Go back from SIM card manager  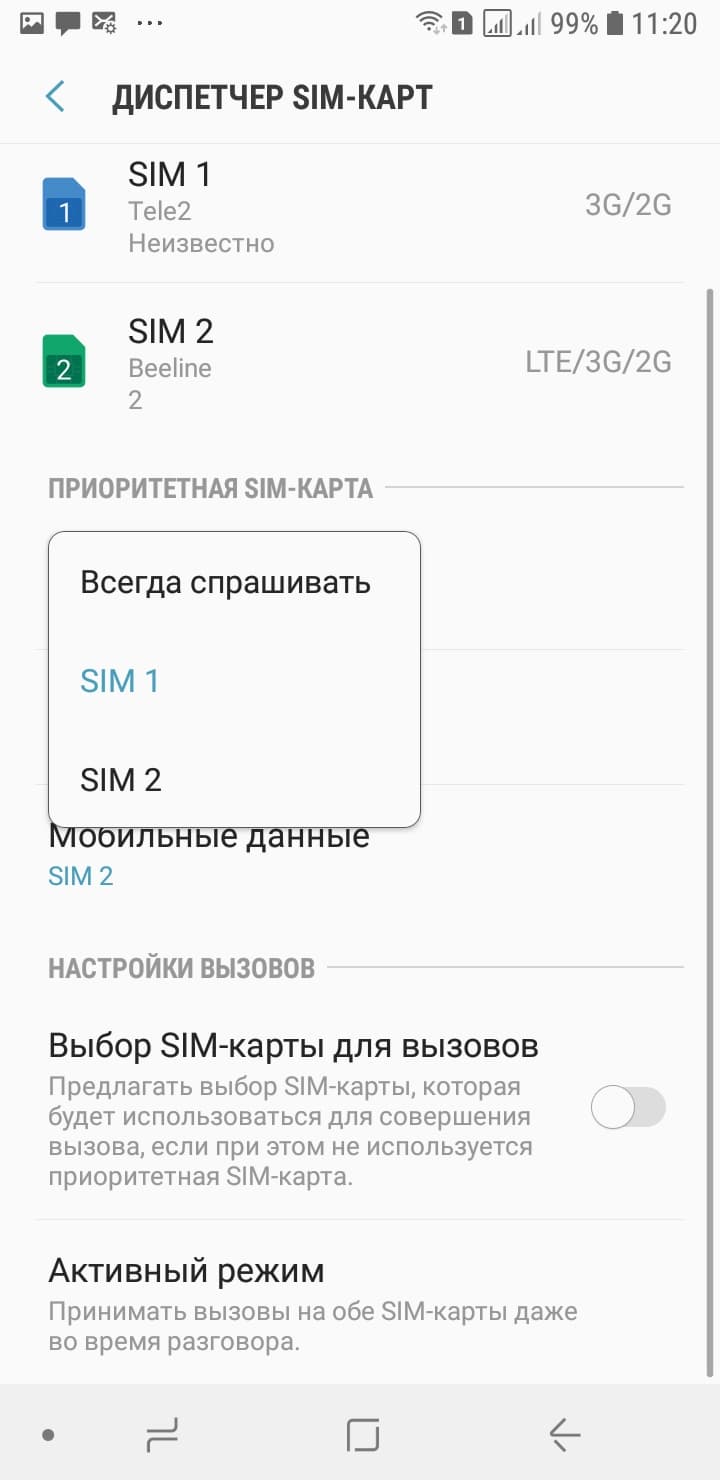pyautogui.click(x=55, y=97)
